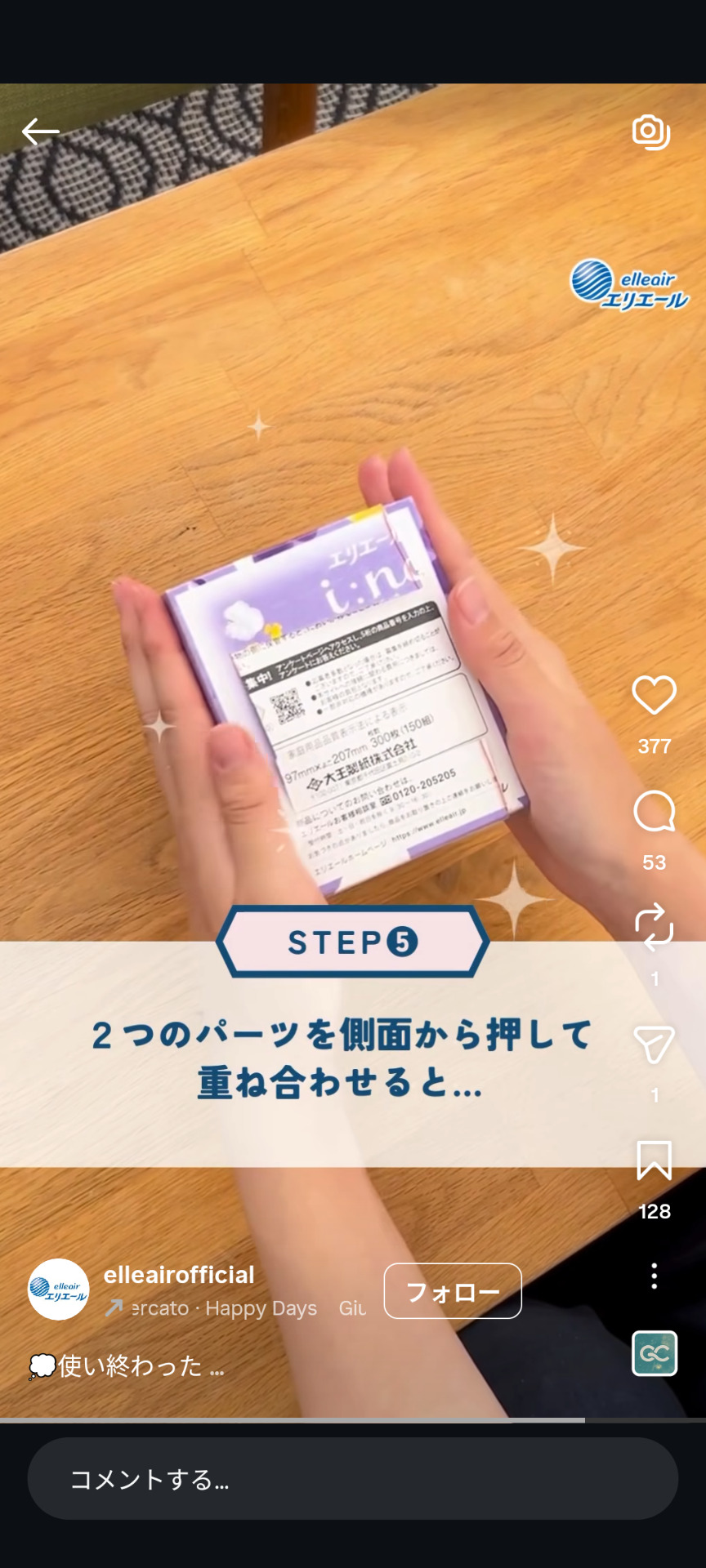The image size is (706, 1568).
Task: Like this reel with the heart icon
Action: 654,696
